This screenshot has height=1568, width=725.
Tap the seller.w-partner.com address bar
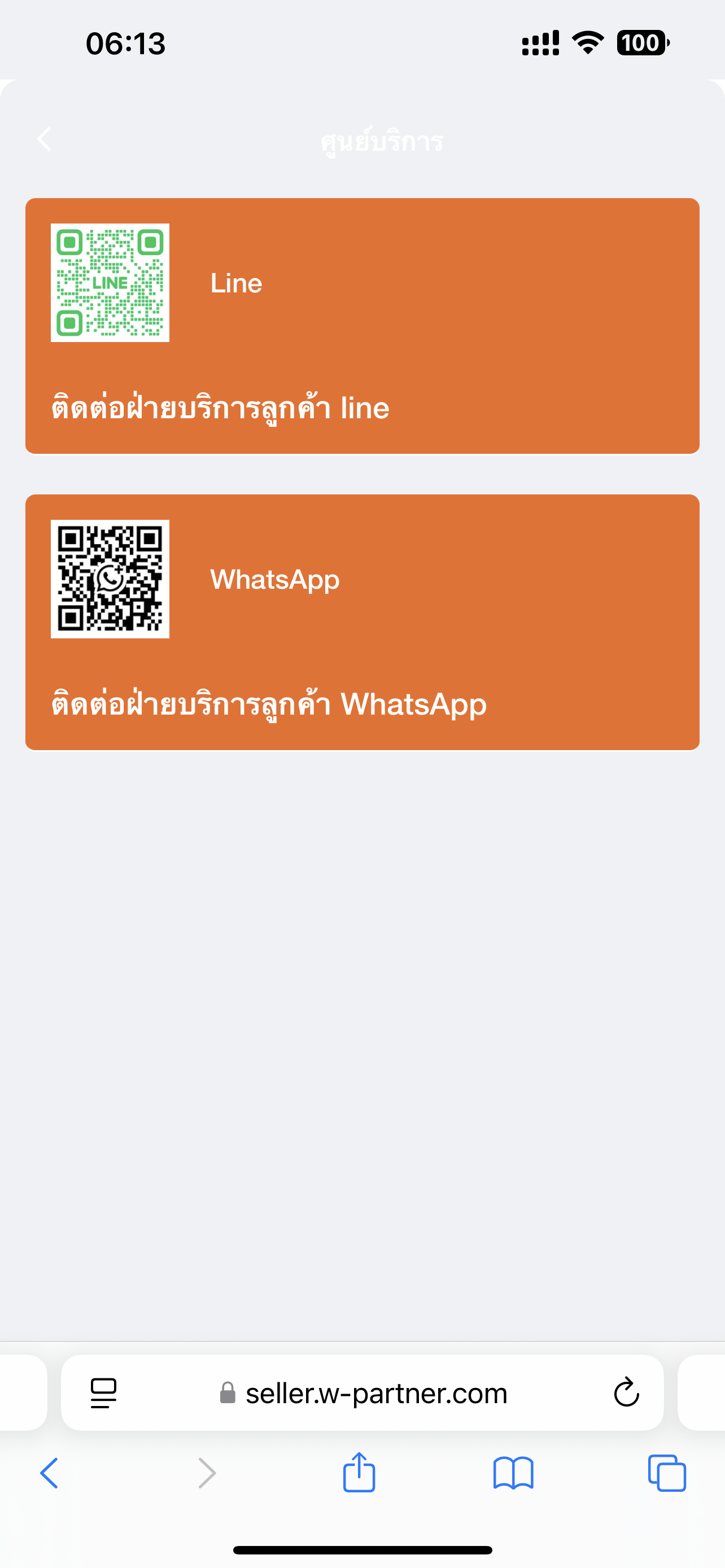tap(363, 1392)
